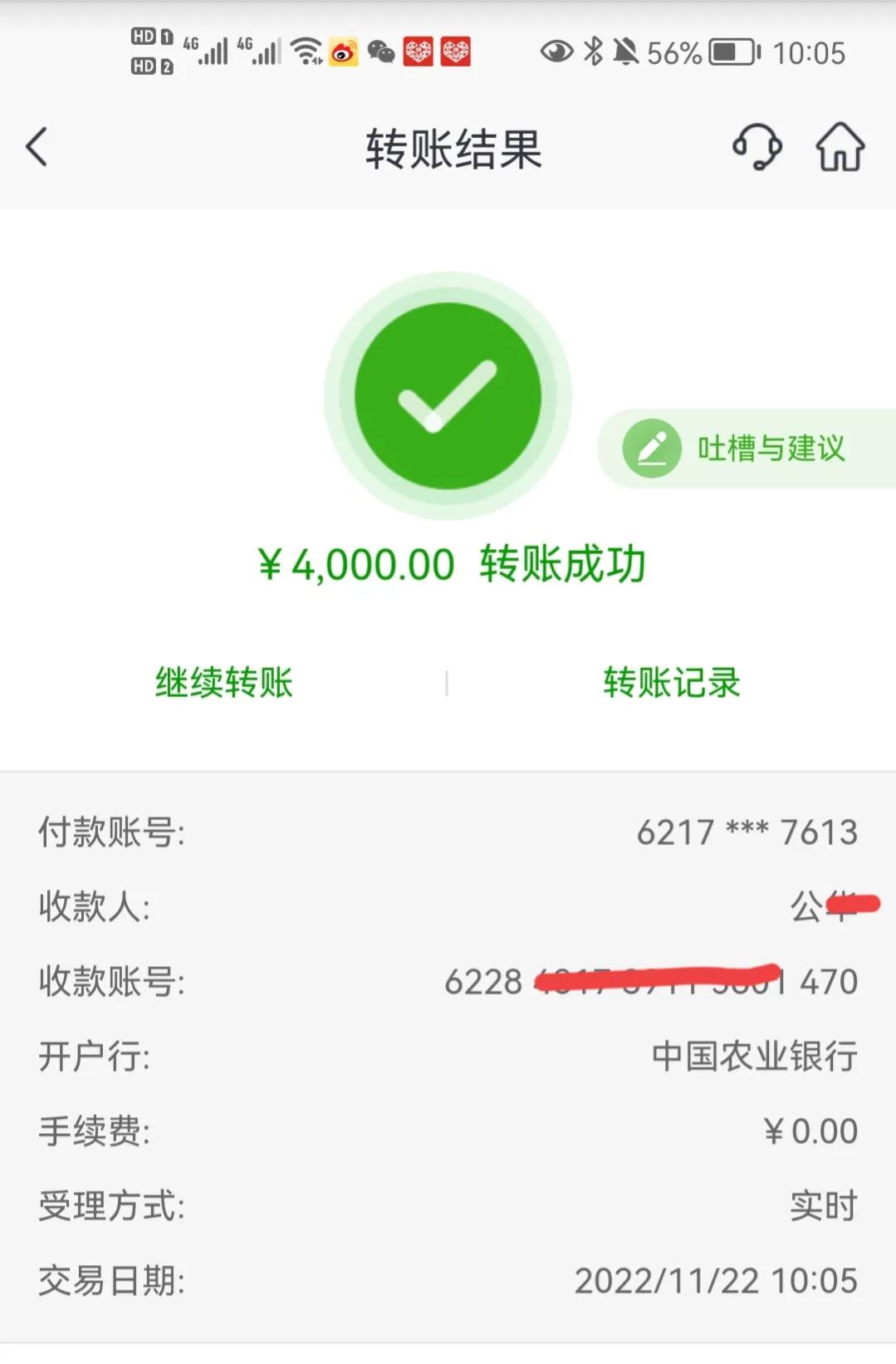Image resolution: width=896 pixels, height=1364 pixels.
Task: Open WeChat from the status bar
Action: click(x=380, y=52)
